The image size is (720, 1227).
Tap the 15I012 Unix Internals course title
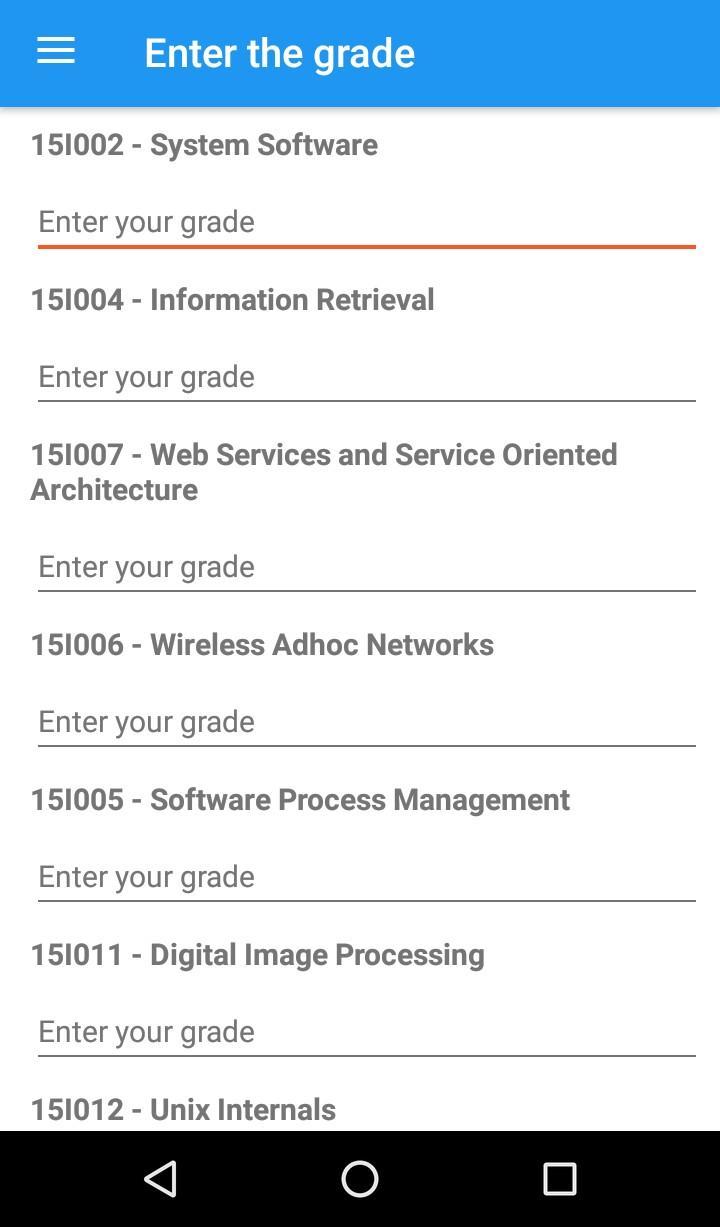183,1108
